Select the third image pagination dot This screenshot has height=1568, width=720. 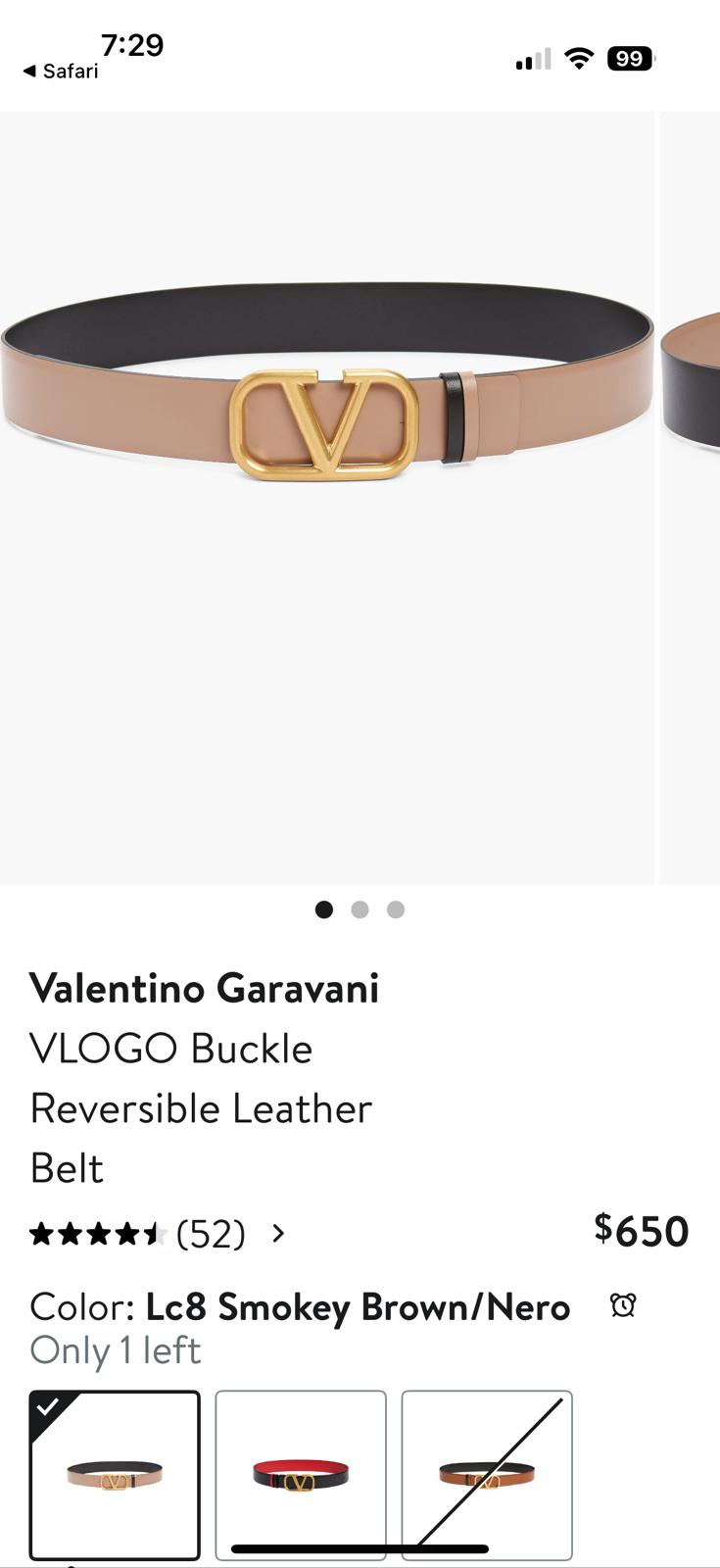395,909
